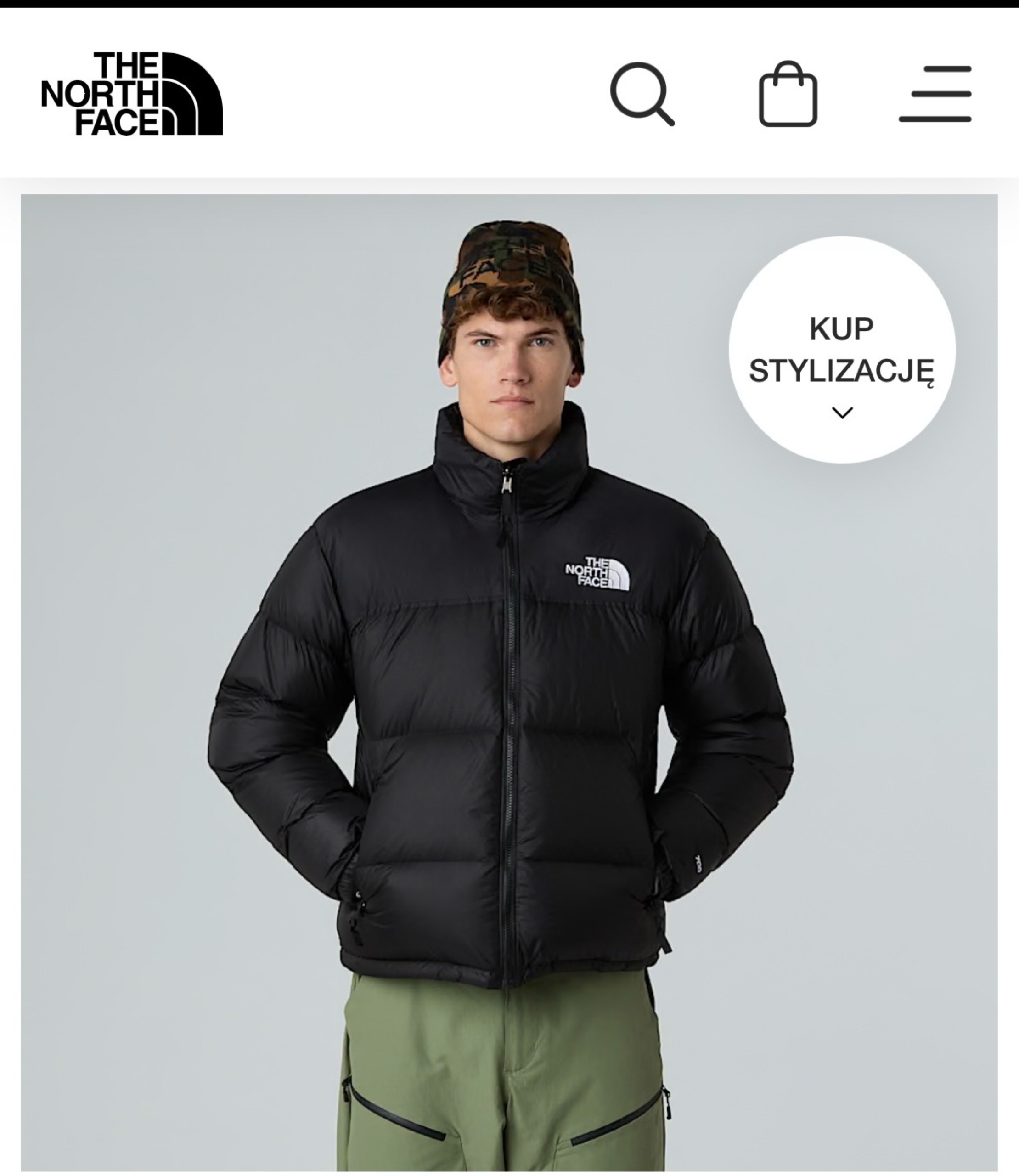Open the shopping bag
Screen dimensions: 1019x1176
tap(788, 94)
